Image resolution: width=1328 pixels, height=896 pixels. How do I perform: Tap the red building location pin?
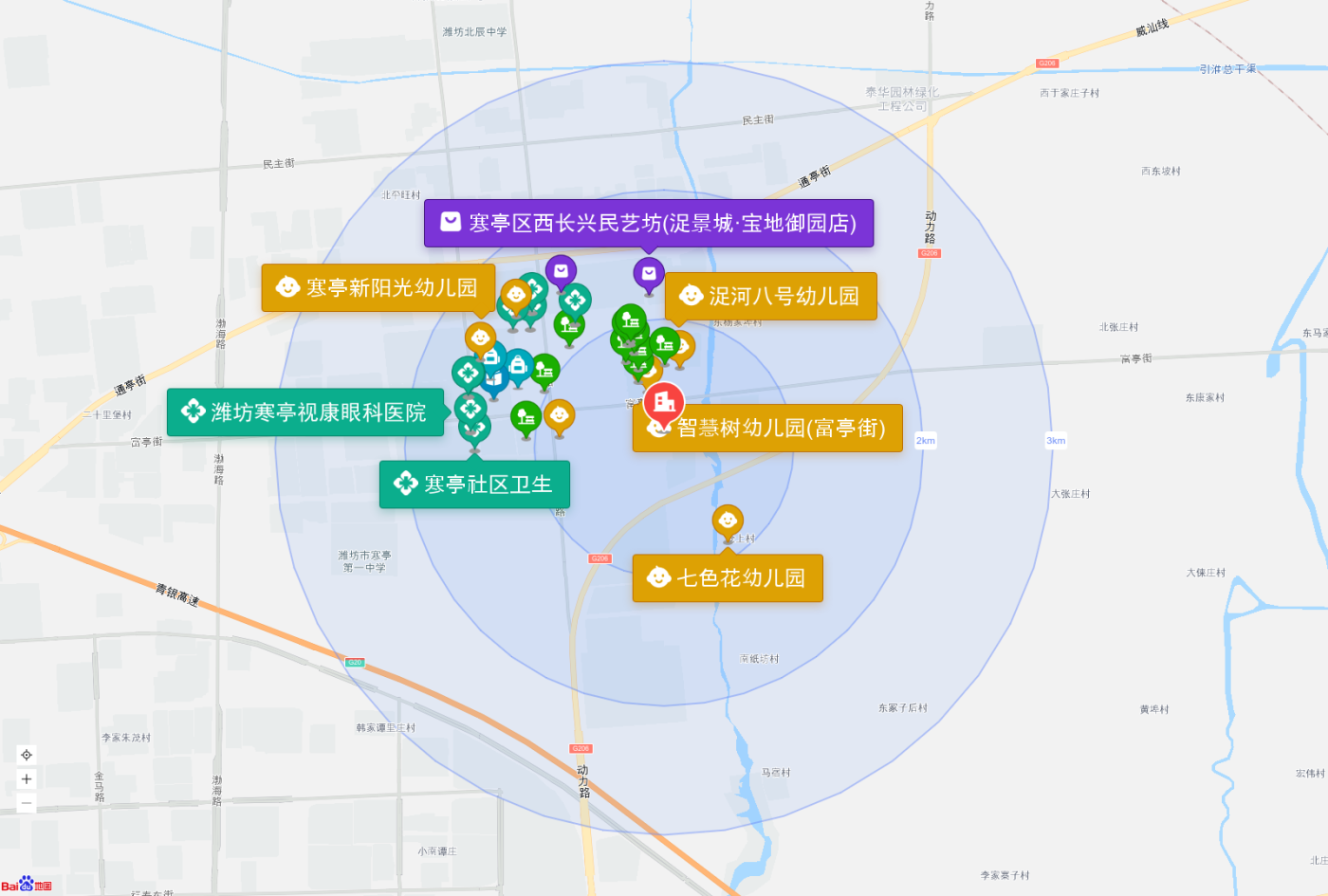click(664, 402)
